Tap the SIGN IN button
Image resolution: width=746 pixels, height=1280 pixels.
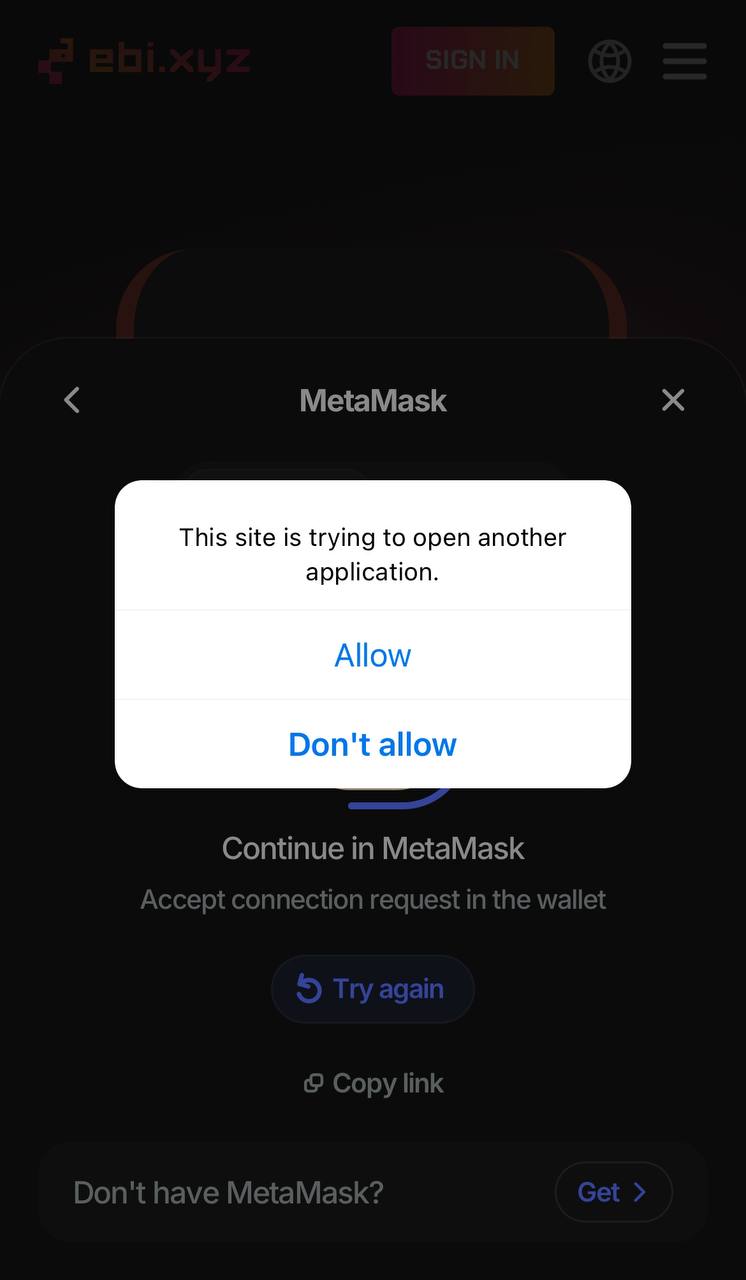point(473,61)
